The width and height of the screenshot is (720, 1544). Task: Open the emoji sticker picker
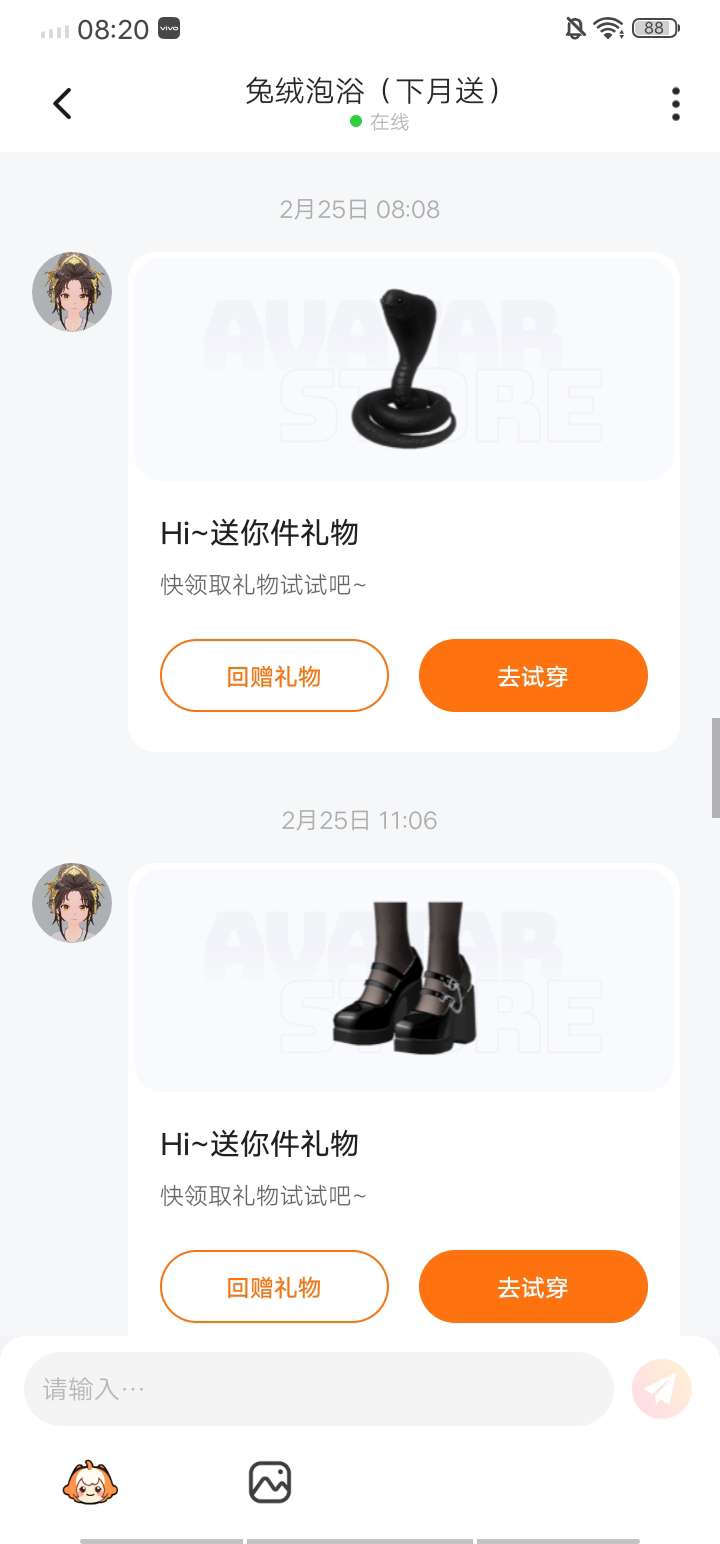[91, 1482]
